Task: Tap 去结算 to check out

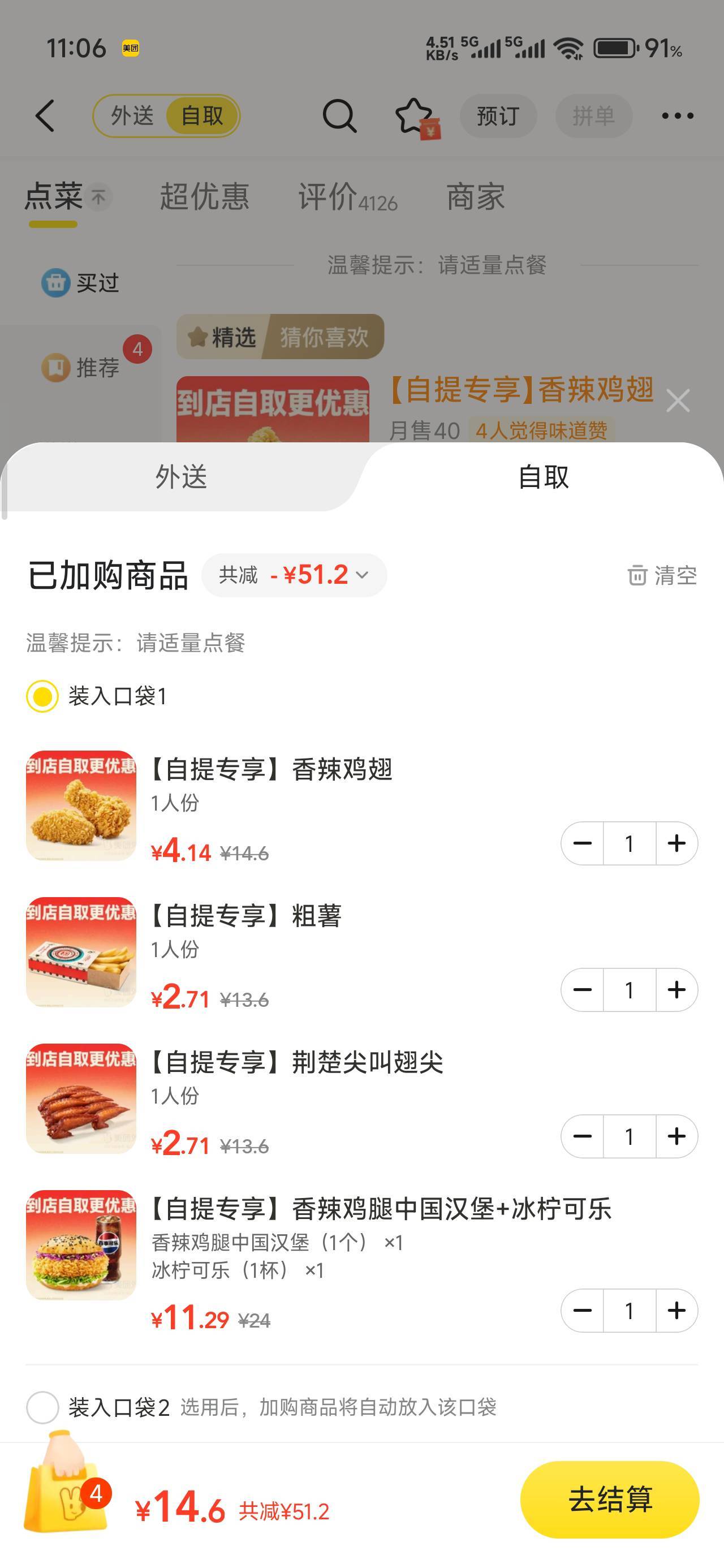Action: tap(610, 1499)
